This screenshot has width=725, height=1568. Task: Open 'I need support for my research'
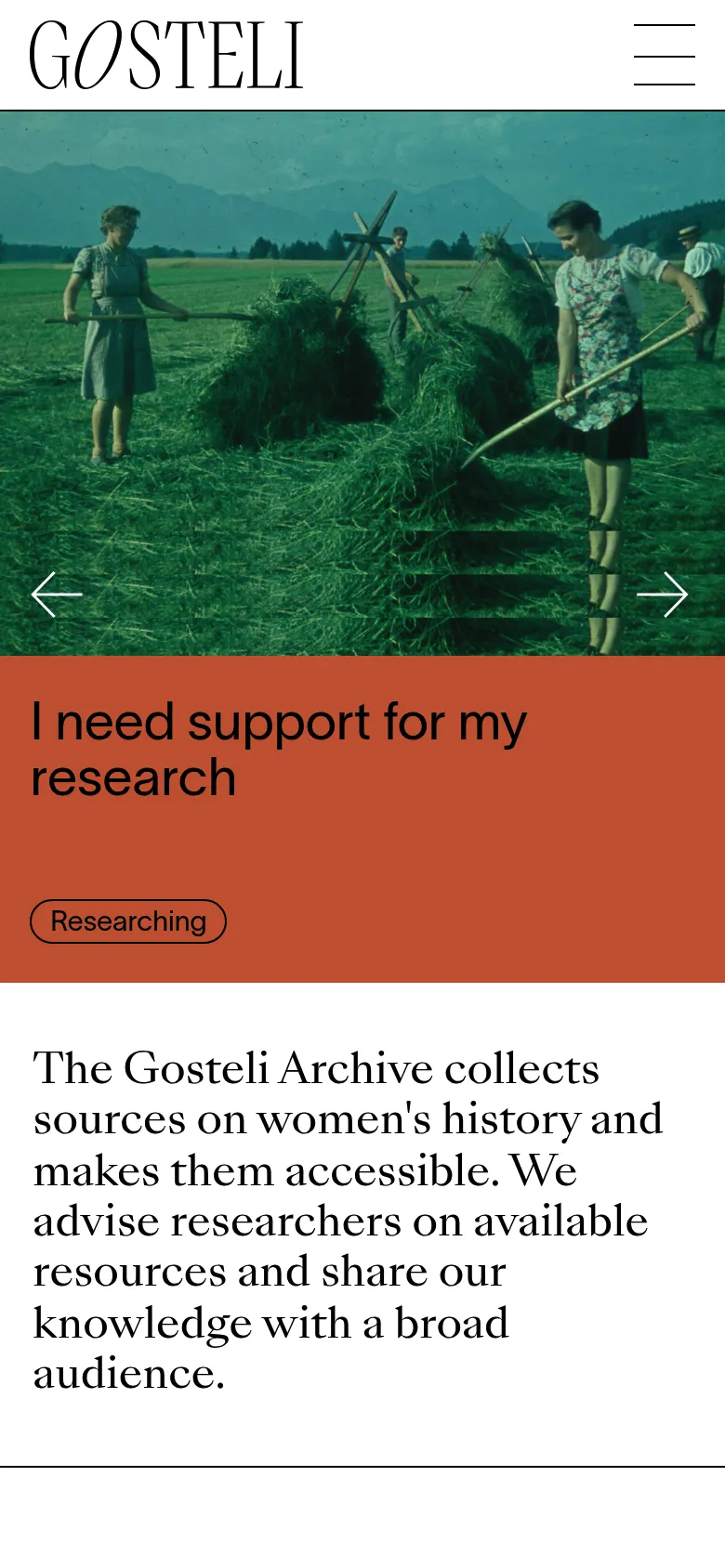coord(278,749)
